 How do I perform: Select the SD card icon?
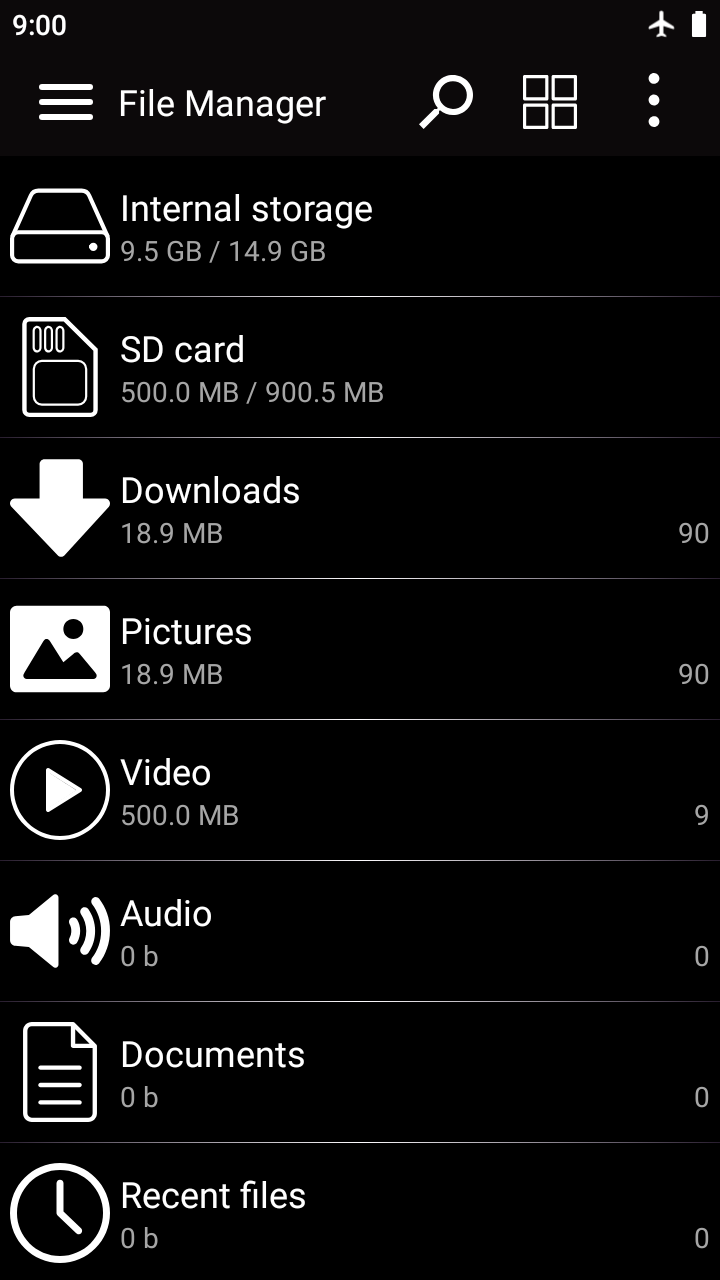coord(59,366)
